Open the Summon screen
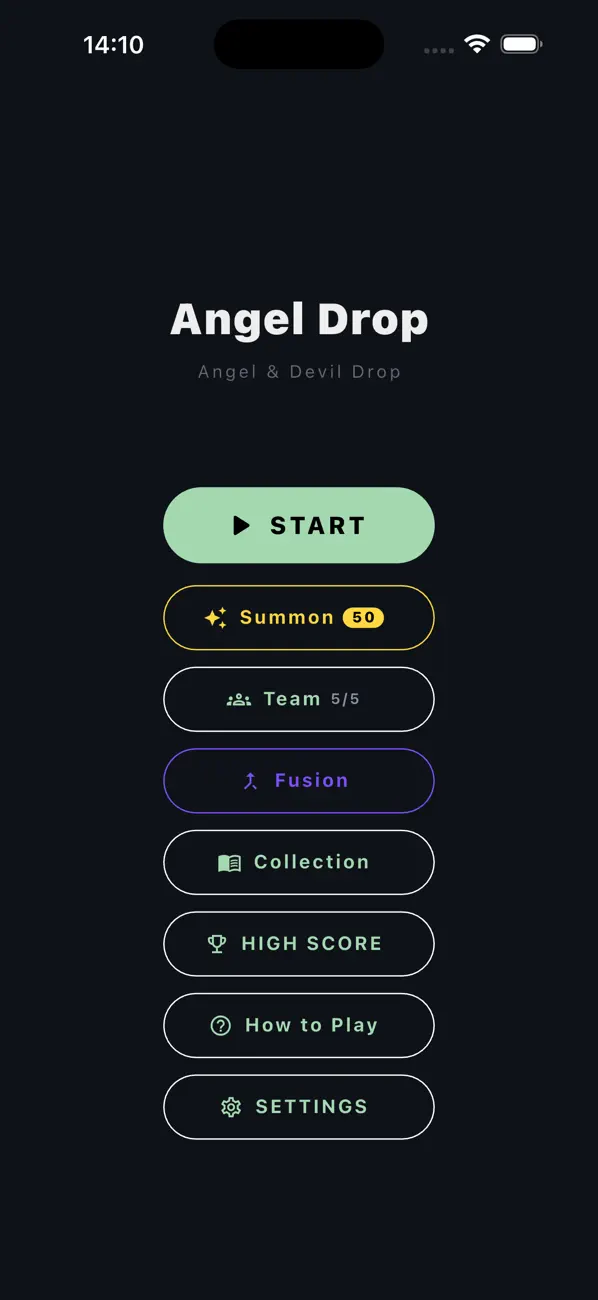This screenshot has height=1300, width=598. 299,618
